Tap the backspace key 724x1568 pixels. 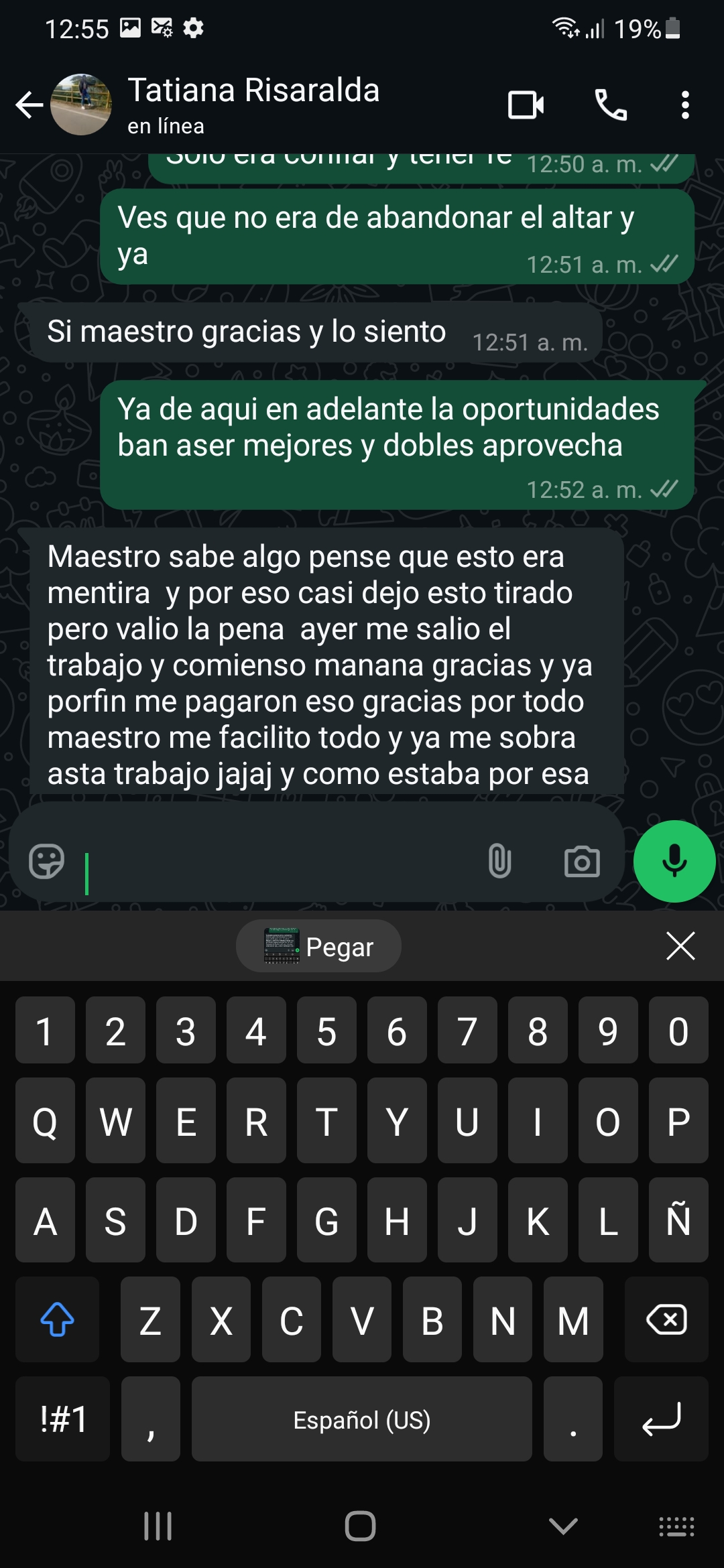point(666,1319)
